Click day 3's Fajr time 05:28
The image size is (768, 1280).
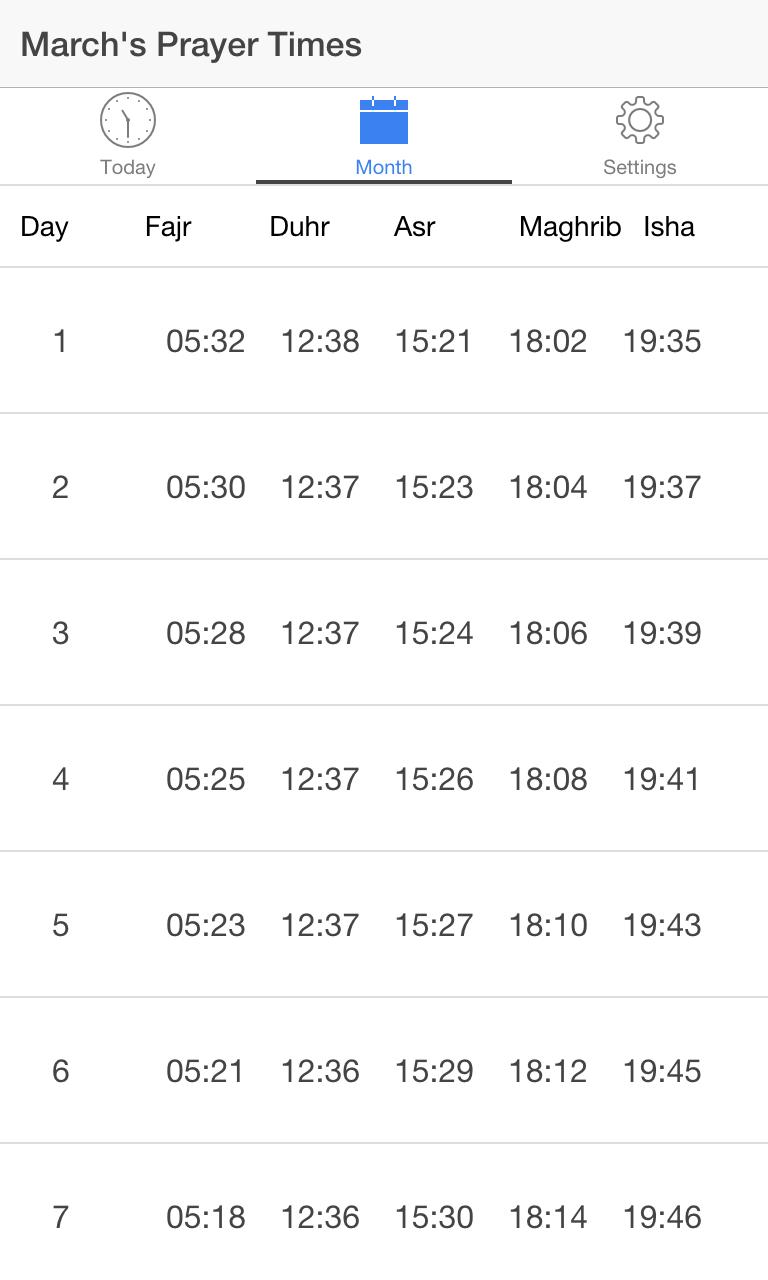point(205,632)
